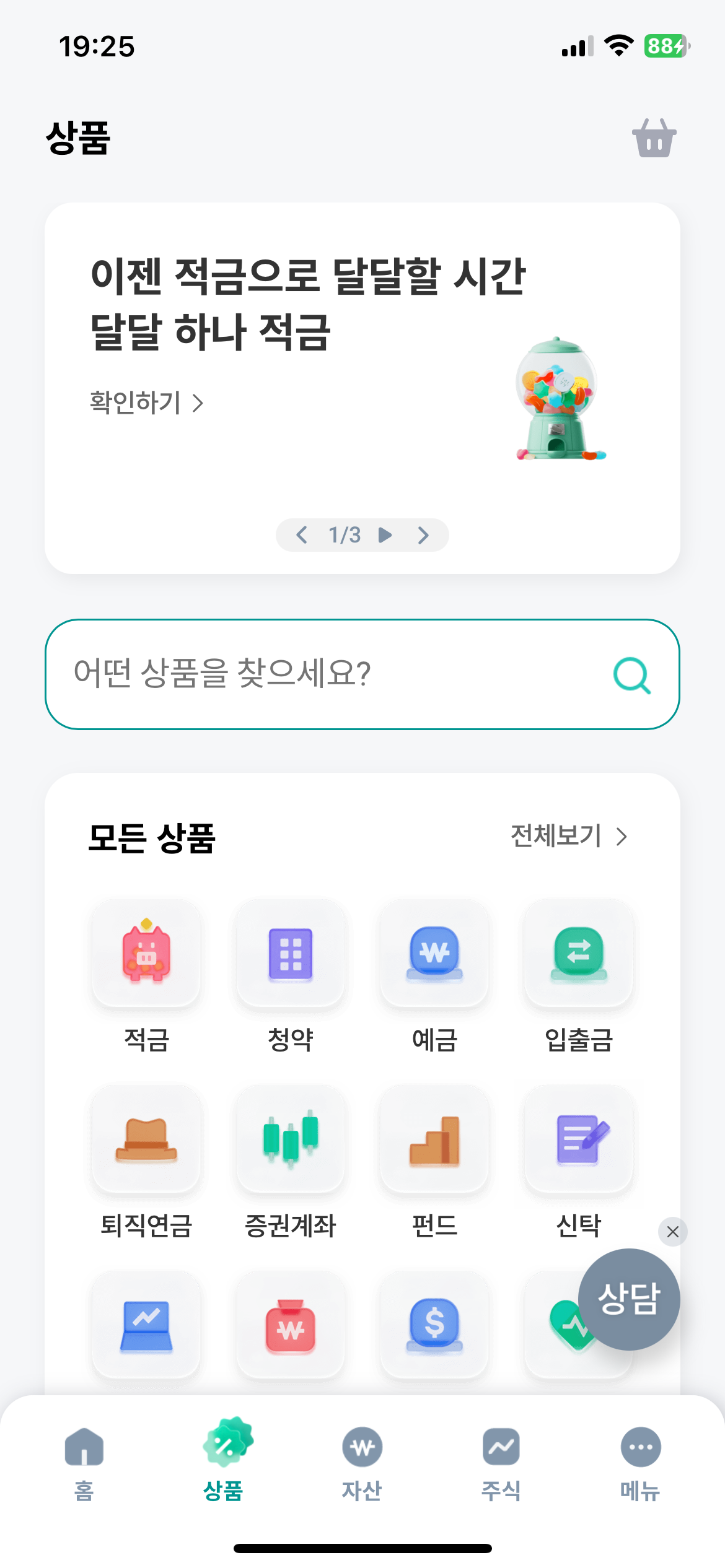Advance banner using right chevron
725x1568 pixels.
(424, 534)
